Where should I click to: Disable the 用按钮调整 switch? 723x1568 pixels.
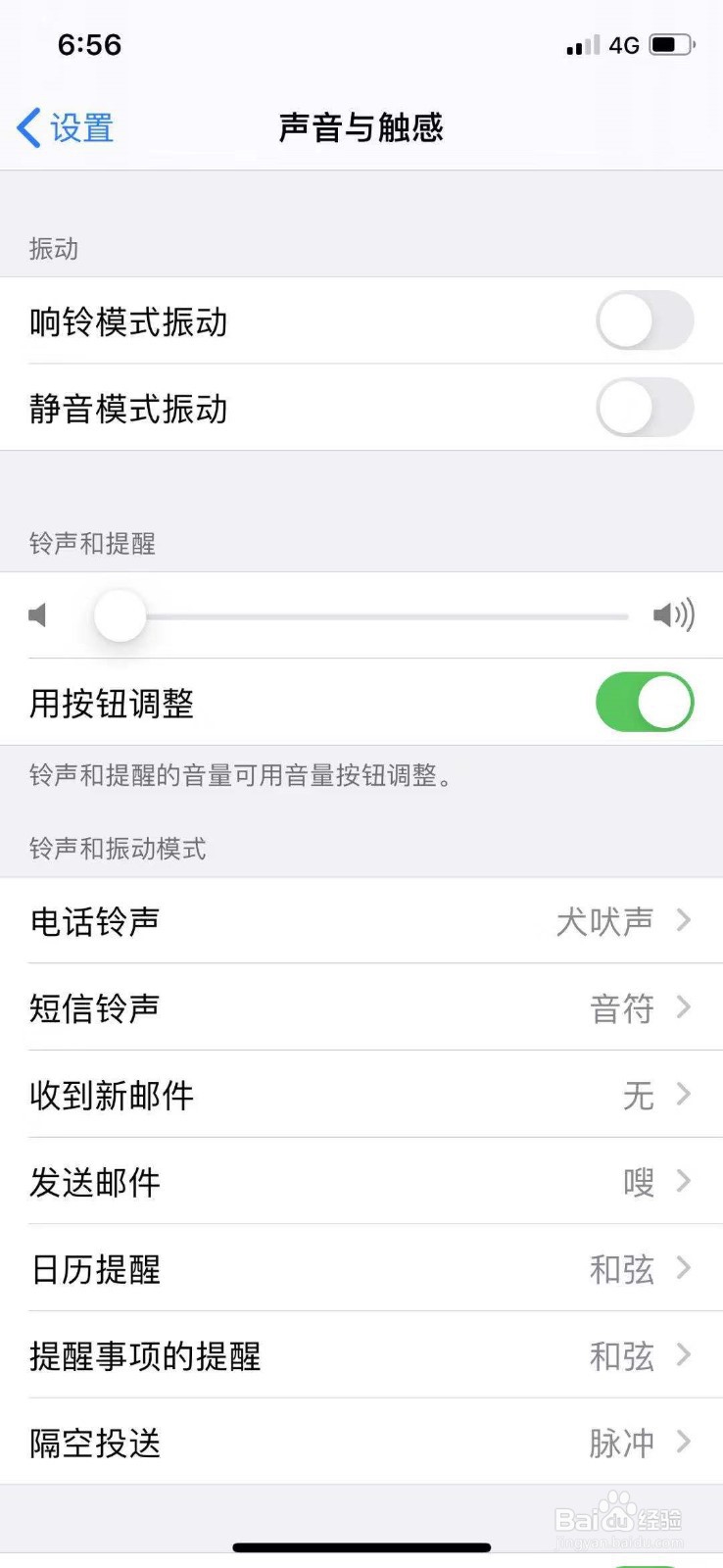pyautogui.click(x=644, y=702)
